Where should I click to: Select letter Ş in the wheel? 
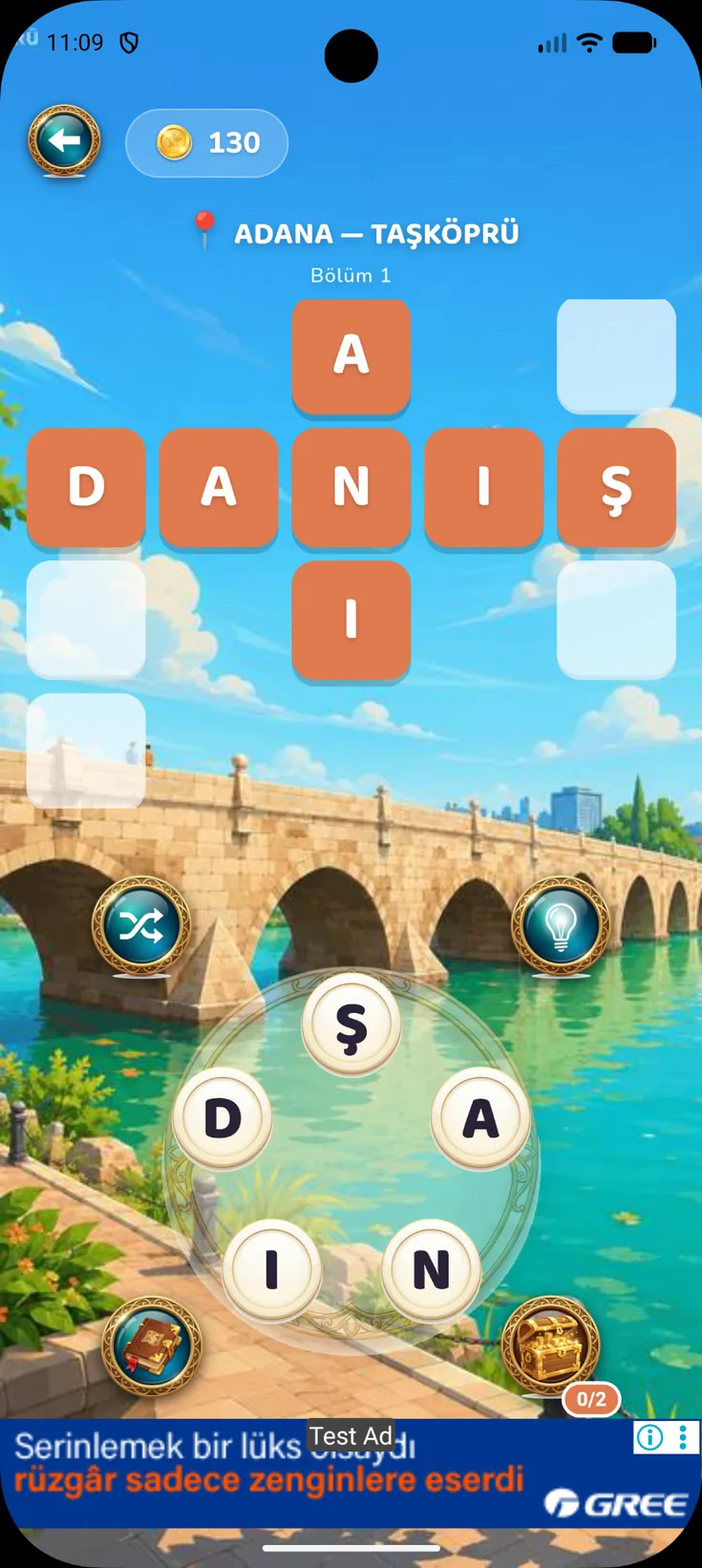tap(351, 1026)
